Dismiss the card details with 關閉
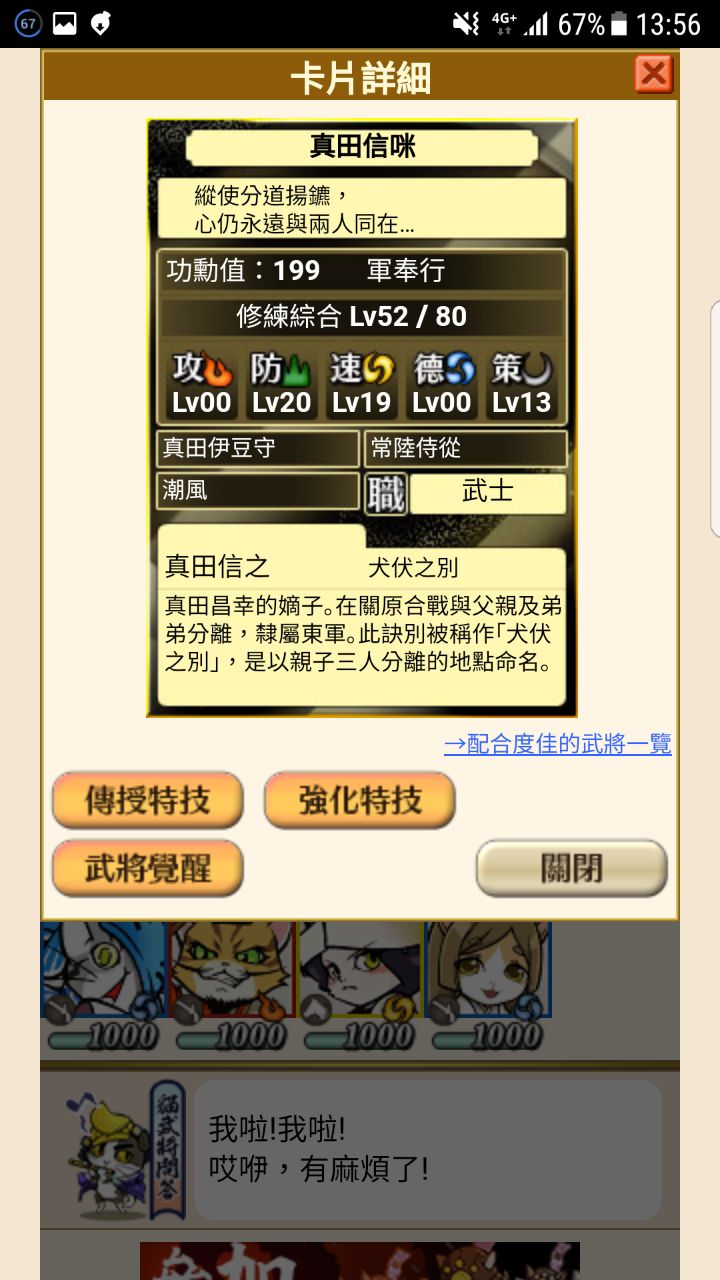720x1280 pixels. point(571,868)
